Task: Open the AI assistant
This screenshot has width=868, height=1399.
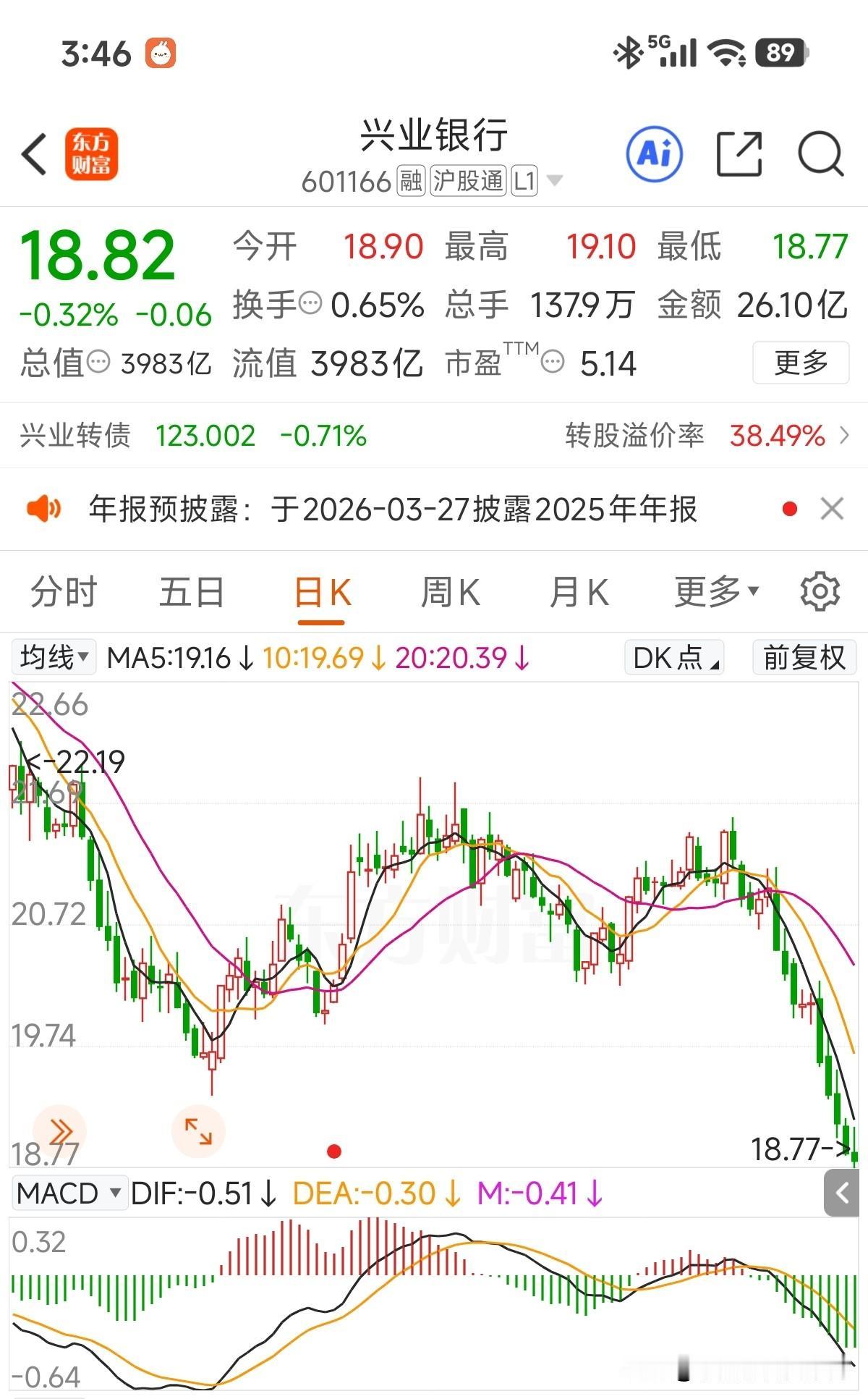Action: [655, 154]
